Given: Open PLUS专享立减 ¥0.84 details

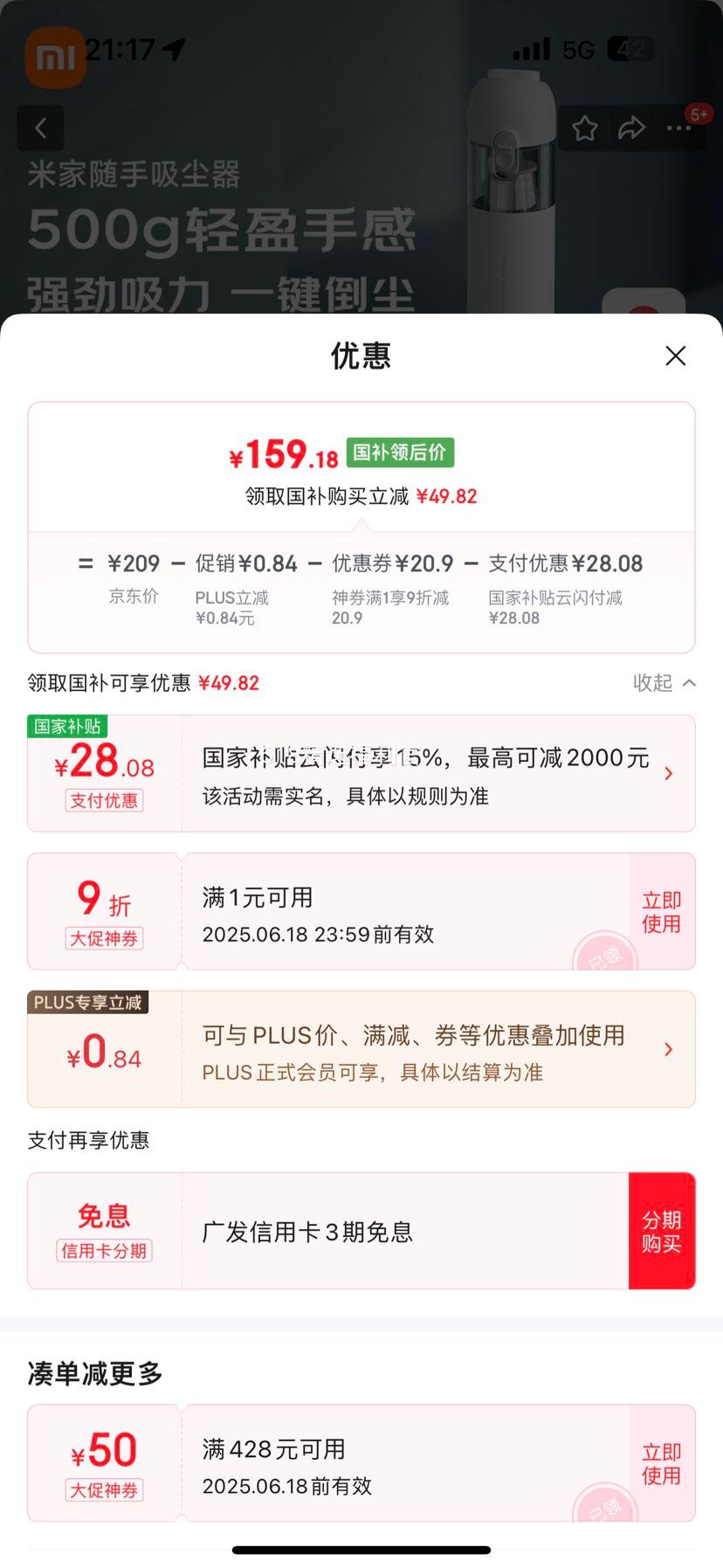Looking at the screenshot, I should 668,1049.
